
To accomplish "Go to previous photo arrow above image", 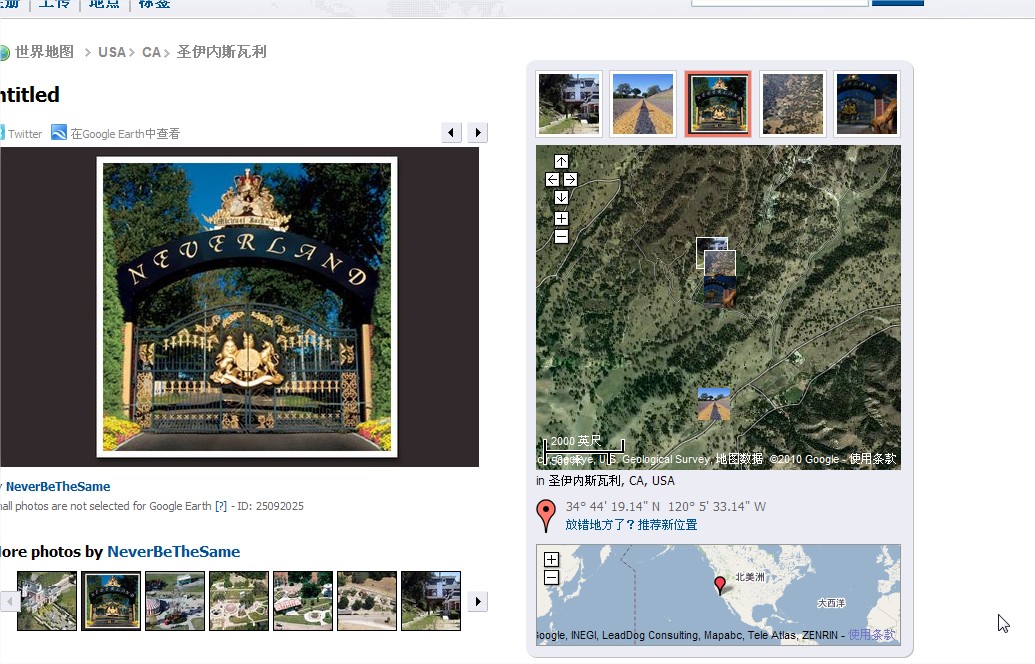I will click(x=451, y=133).
